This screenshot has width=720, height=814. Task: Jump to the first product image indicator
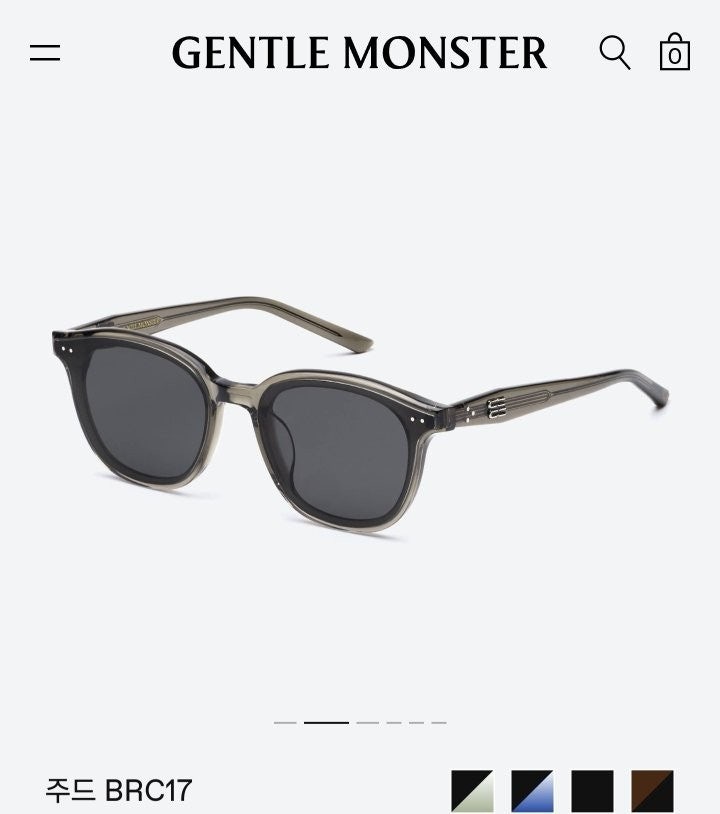click(285, 722)
